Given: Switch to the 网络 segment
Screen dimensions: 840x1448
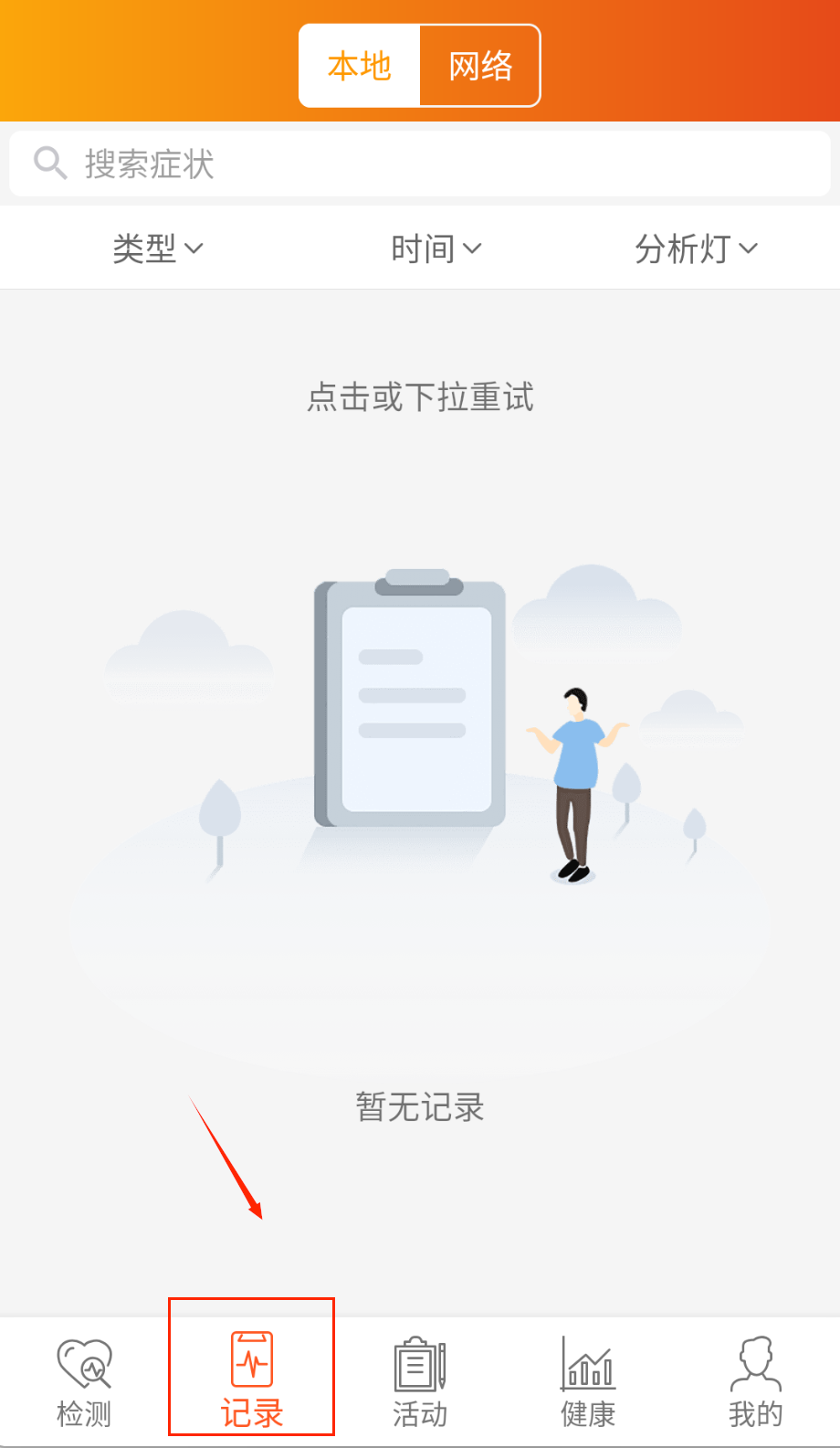Looking at the screenshot, I should [x=480, y=66].
